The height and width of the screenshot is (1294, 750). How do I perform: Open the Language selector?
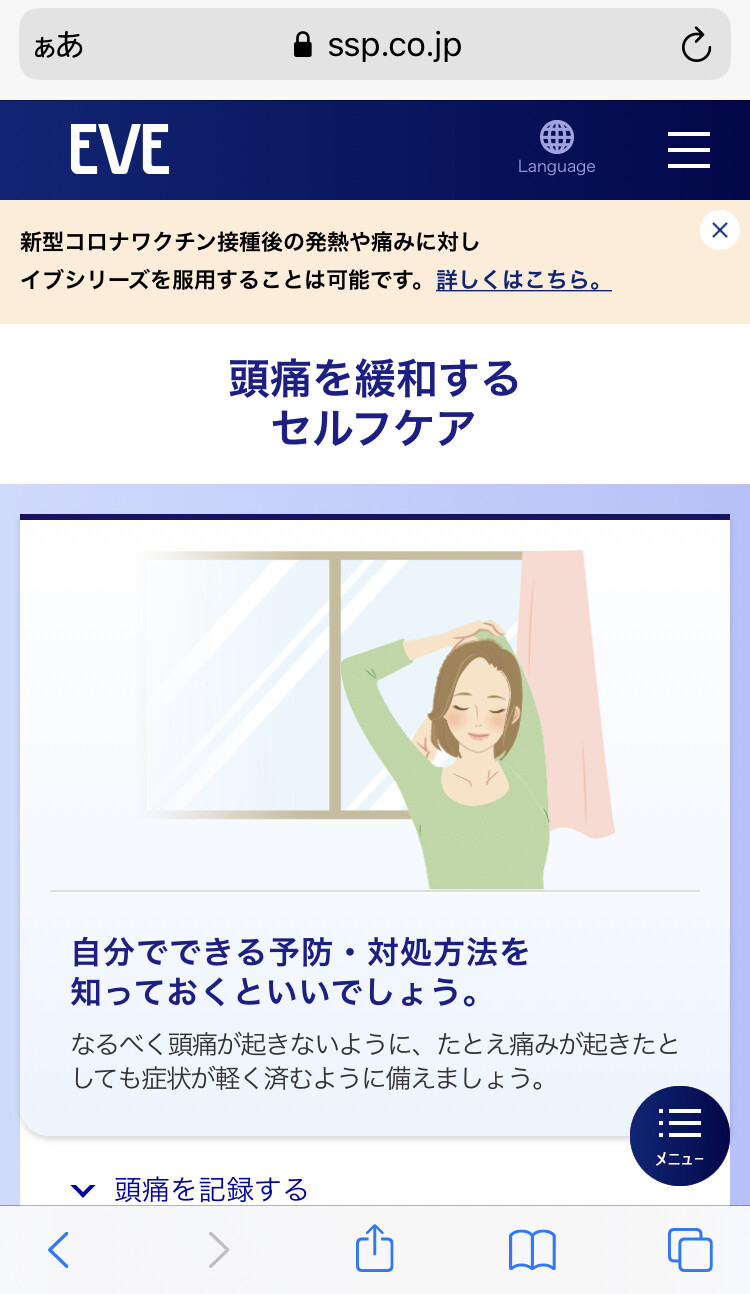(556, 148)
